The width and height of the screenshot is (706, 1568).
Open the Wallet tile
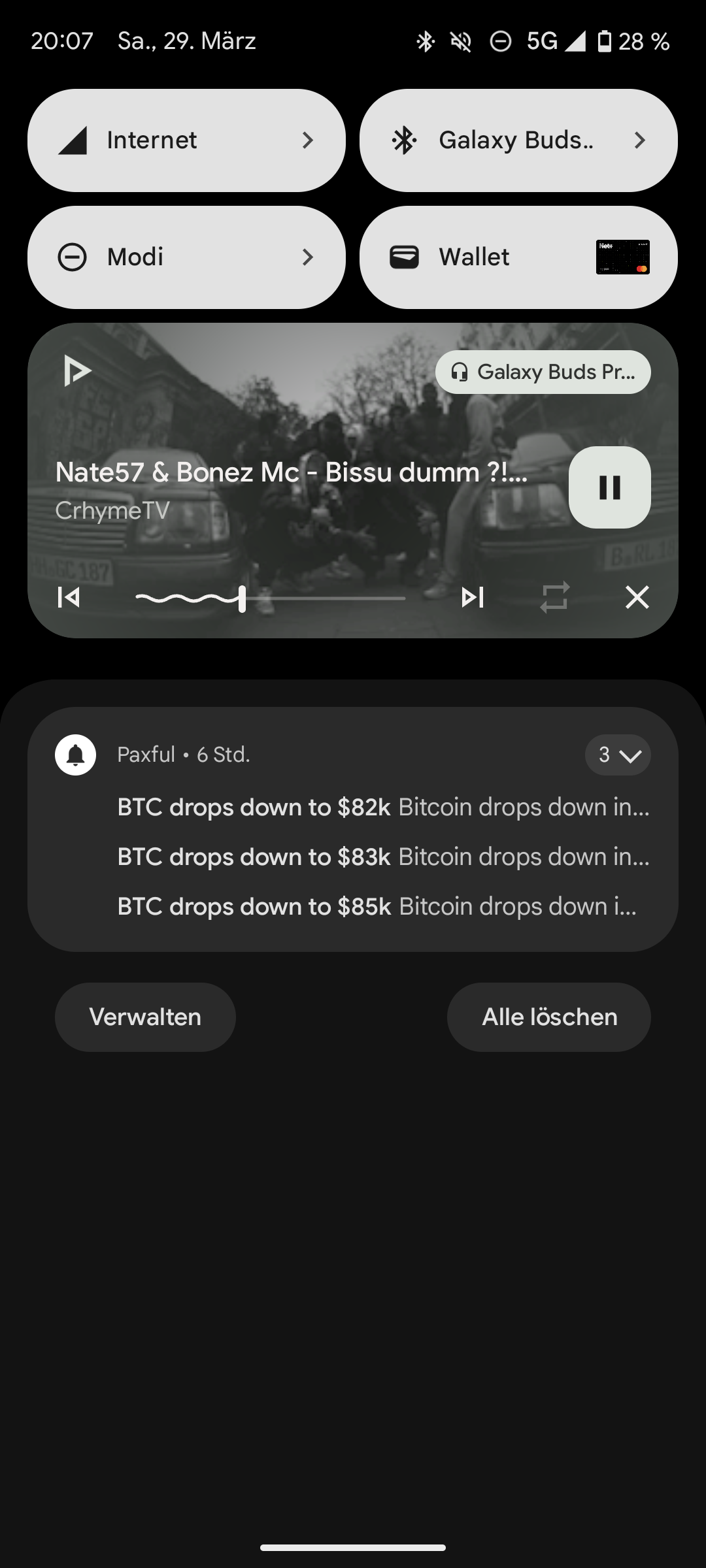[x=518, y=257]
